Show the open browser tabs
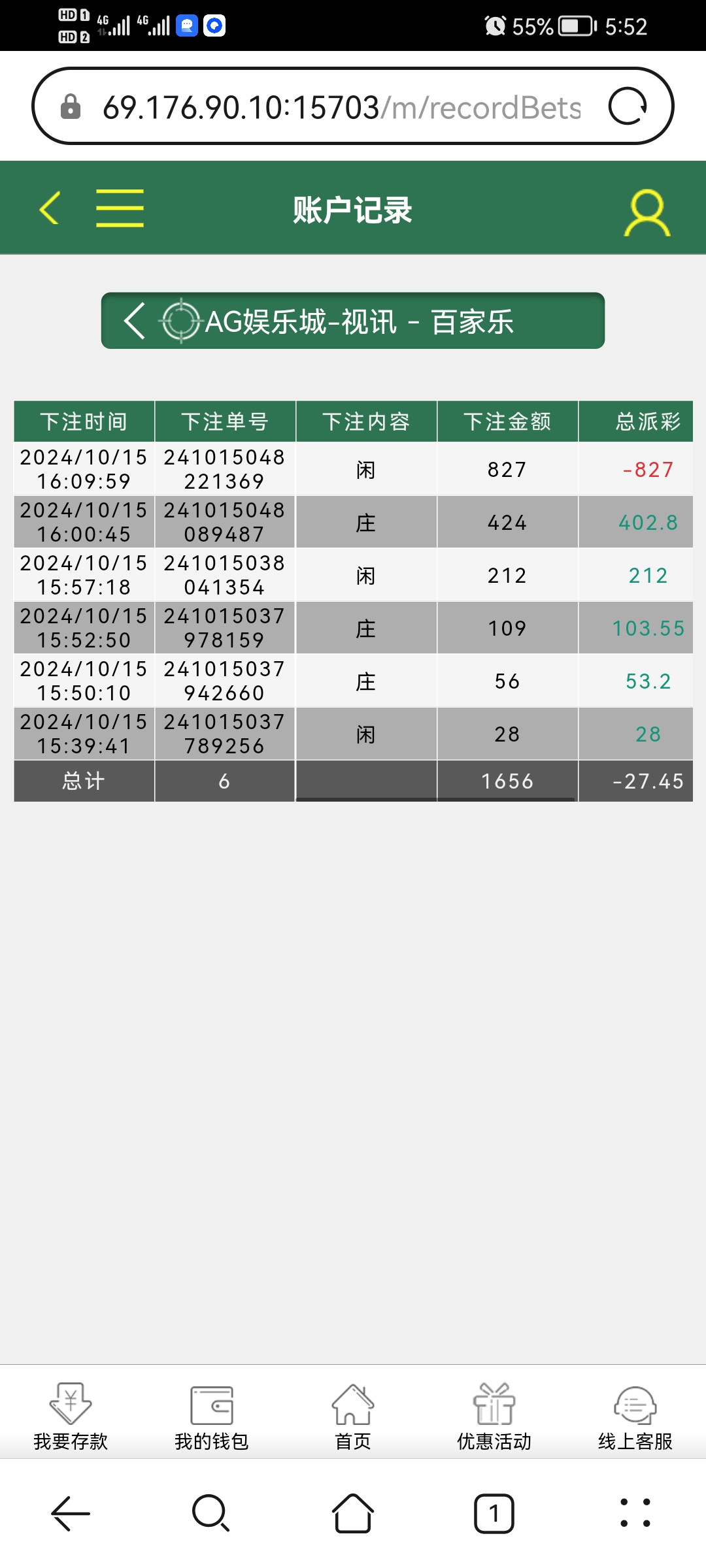 coord(494,1513)
